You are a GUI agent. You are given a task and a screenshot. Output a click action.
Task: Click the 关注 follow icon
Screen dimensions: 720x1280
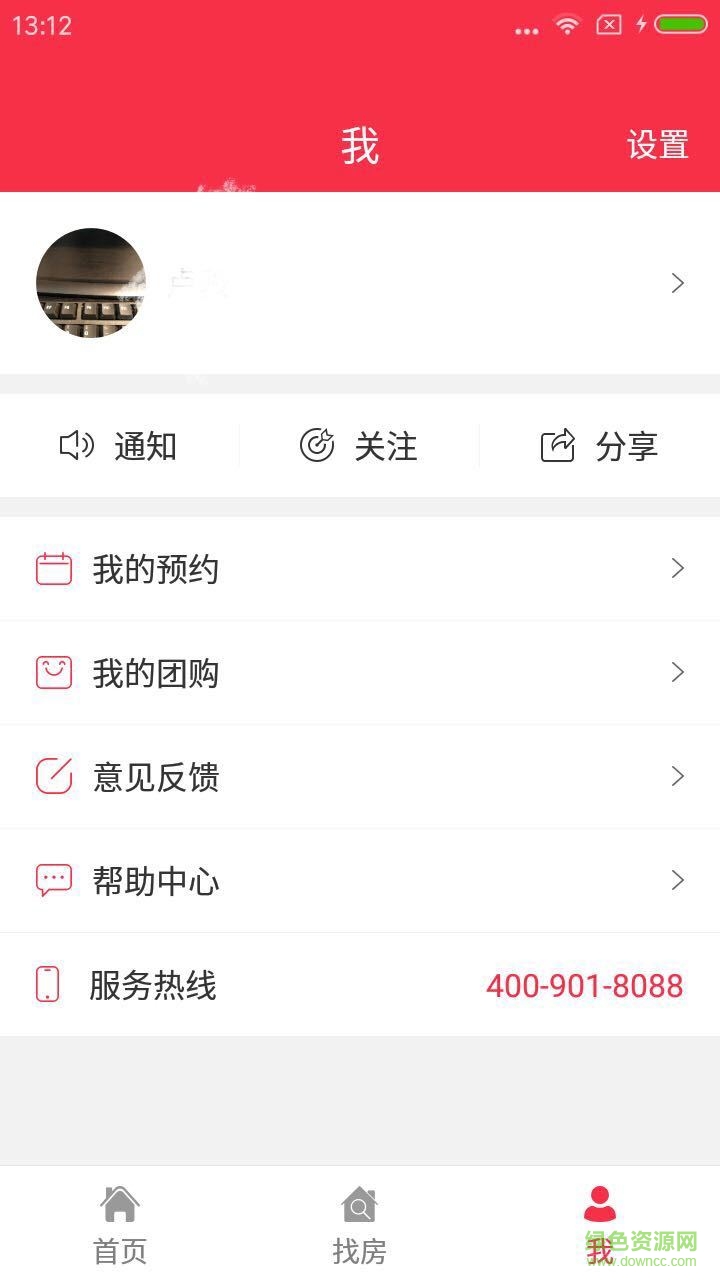tap(316, 444)
